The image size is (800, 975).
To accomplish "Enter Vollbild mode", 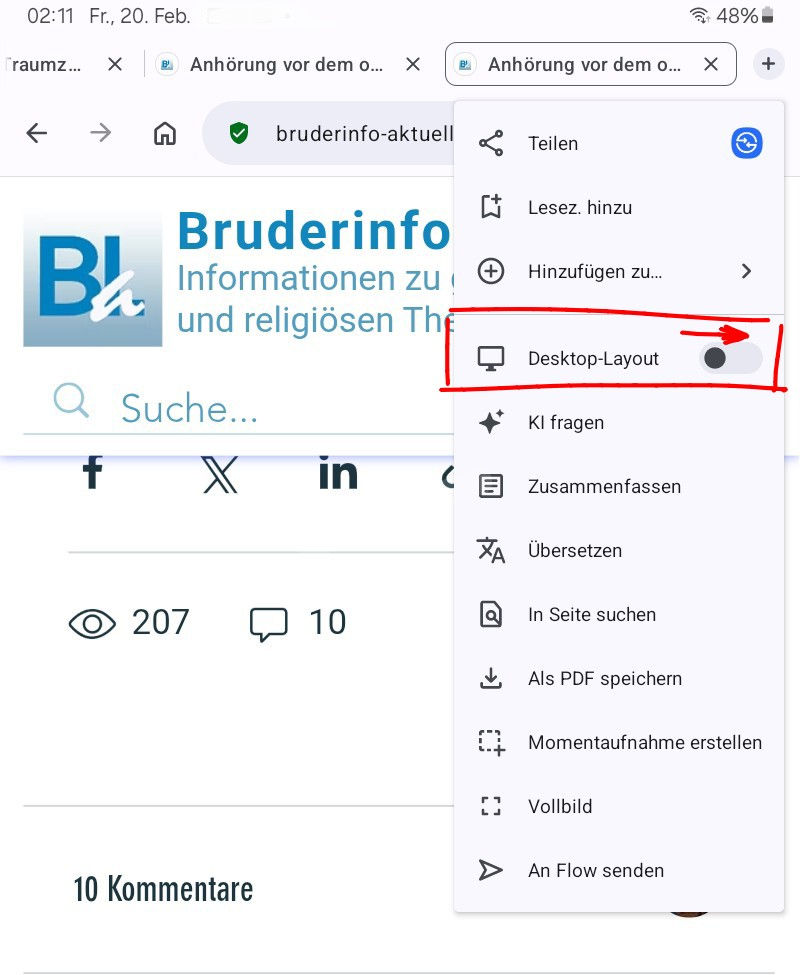I will click(560, 806).
